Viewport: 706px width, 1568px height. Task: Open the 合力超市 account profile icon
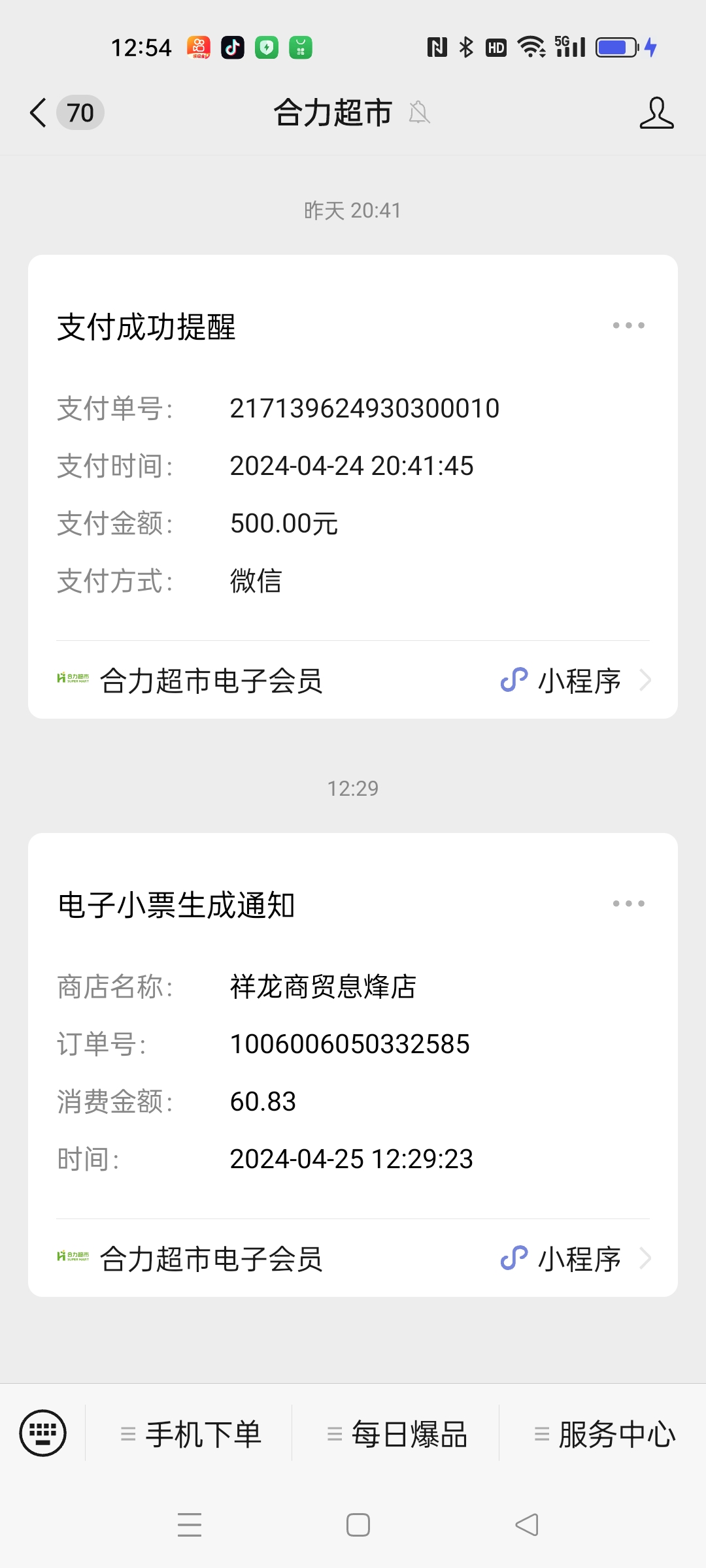pos(656,113)
